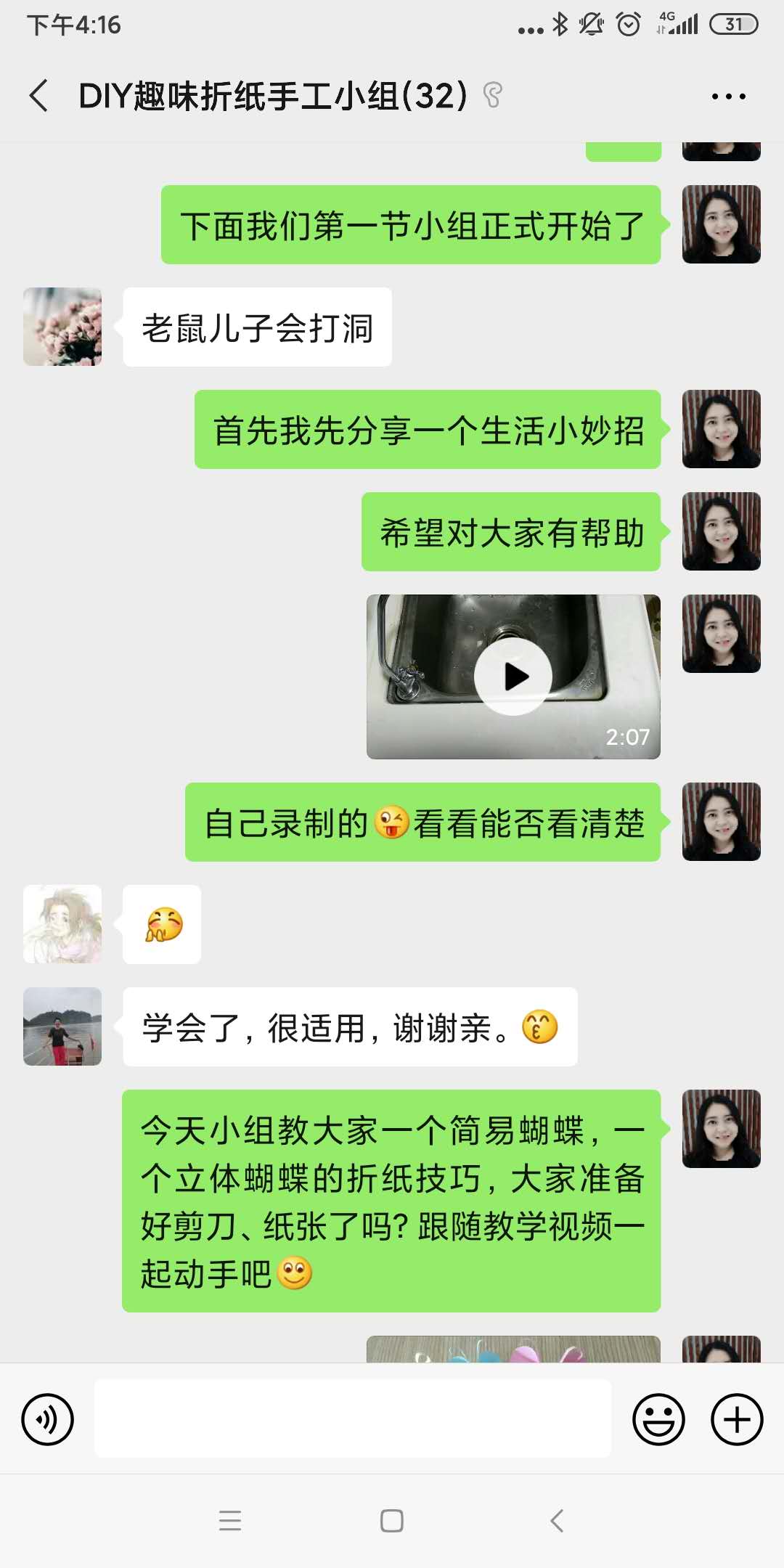The height and width of the screenshot is (1568, 784).
Task: Open the chat info overflow menu
Action: pyautogui.click(x=728, y=96)
